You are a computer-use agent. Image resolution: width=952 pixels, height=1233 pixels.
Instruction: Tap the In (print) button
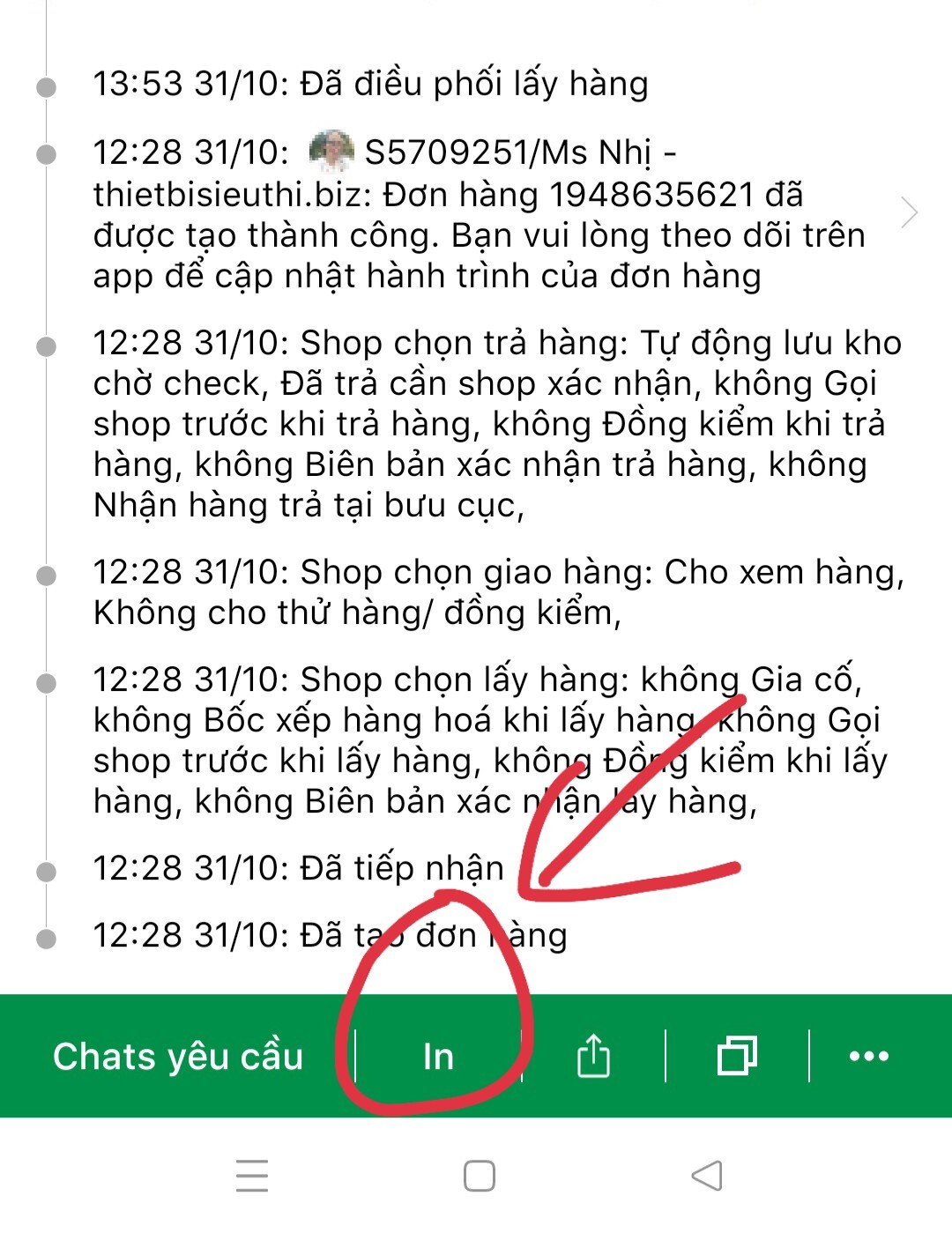[438, 1056]
